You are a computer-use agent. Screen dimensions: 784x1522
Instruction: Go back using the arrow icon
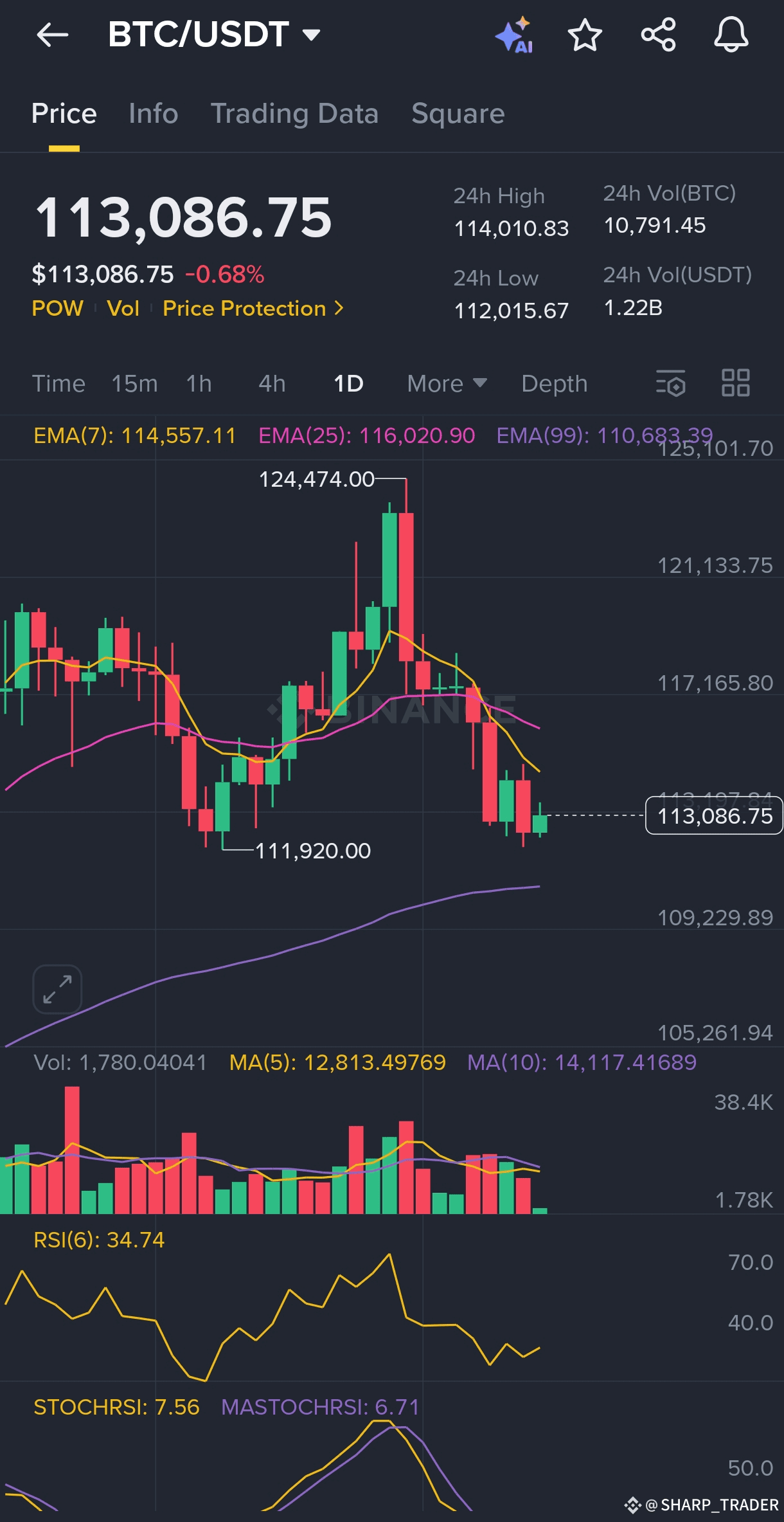[x=53, y=35]
